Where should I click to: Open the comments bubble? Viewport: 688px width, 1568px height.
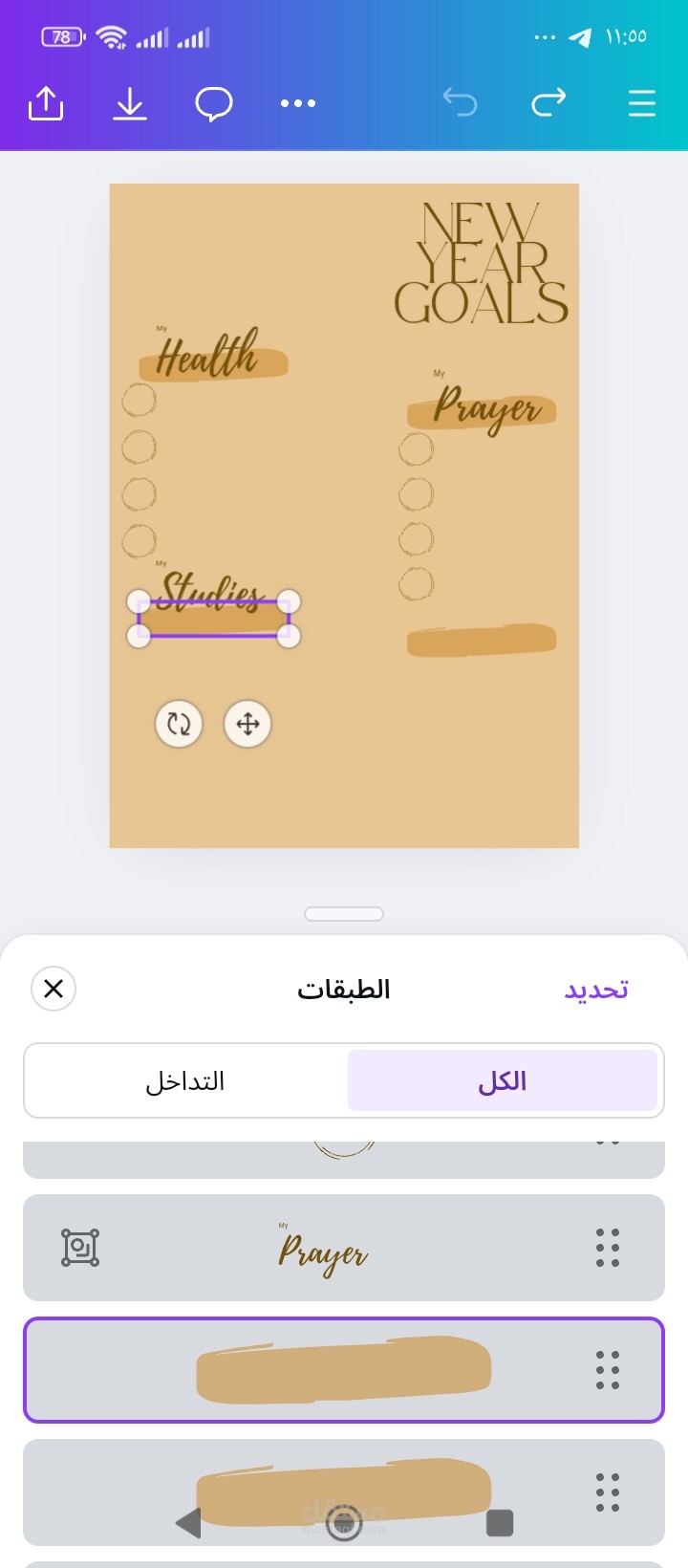tap(214, 103)
